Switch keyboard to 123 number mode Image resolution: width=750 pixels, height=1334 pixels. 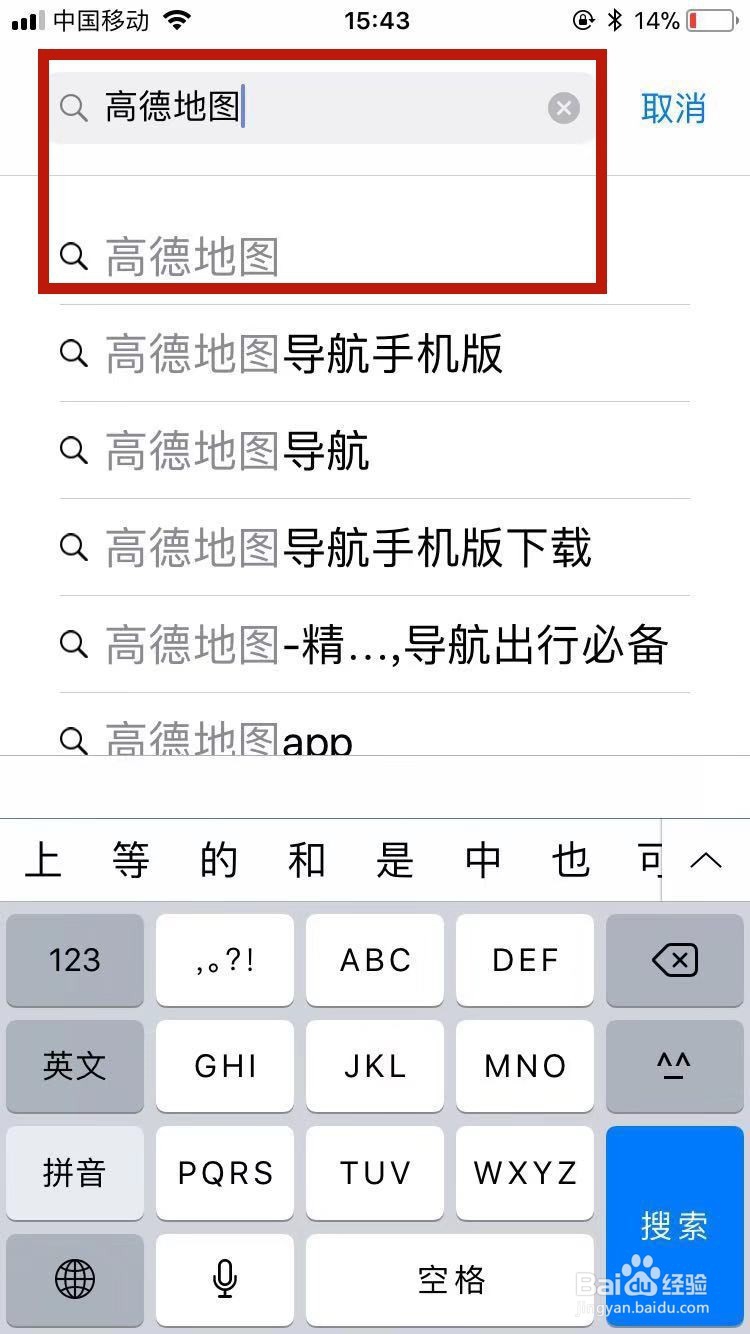pyautogui.click(x=75, y=960)
